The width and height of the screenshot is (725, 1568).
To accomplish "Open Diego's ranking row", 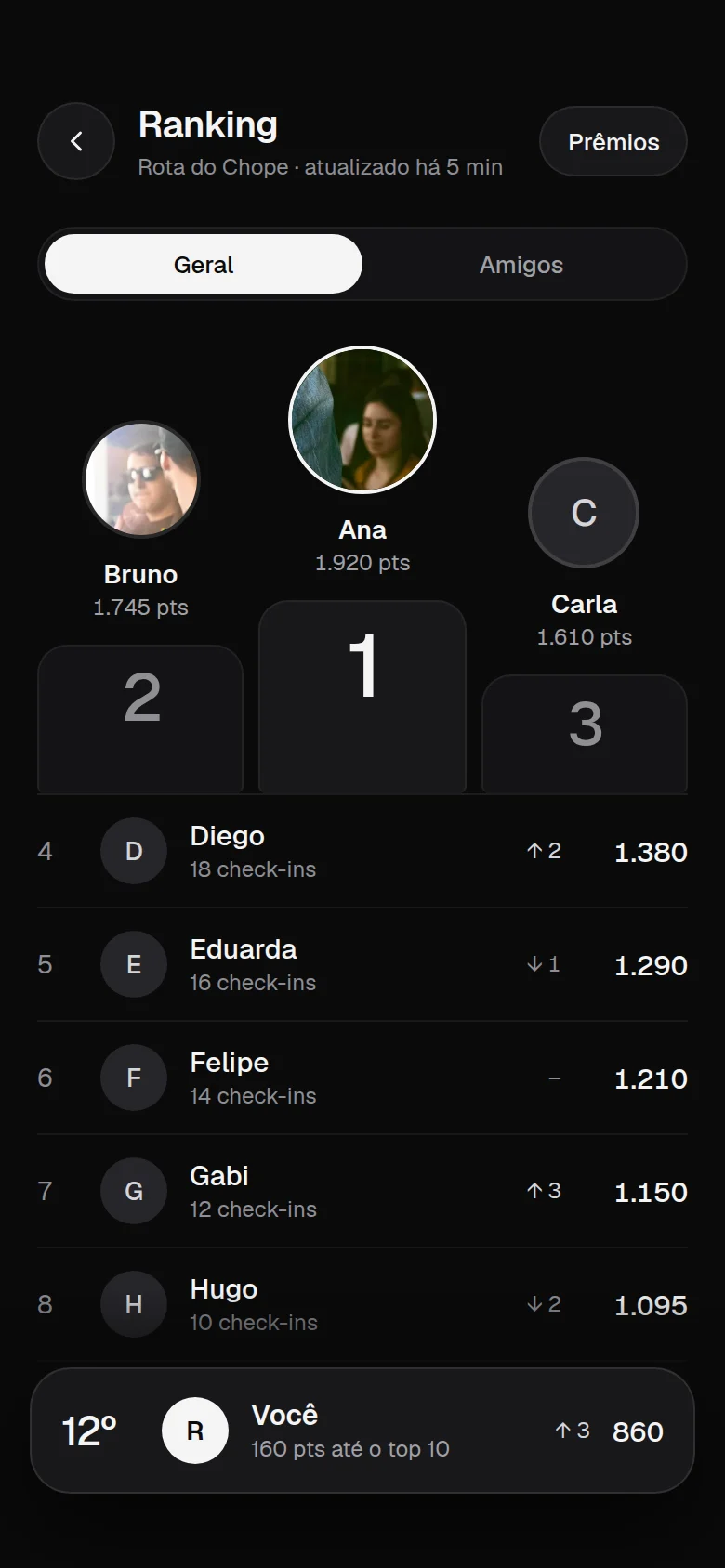I will pos(362,851).
